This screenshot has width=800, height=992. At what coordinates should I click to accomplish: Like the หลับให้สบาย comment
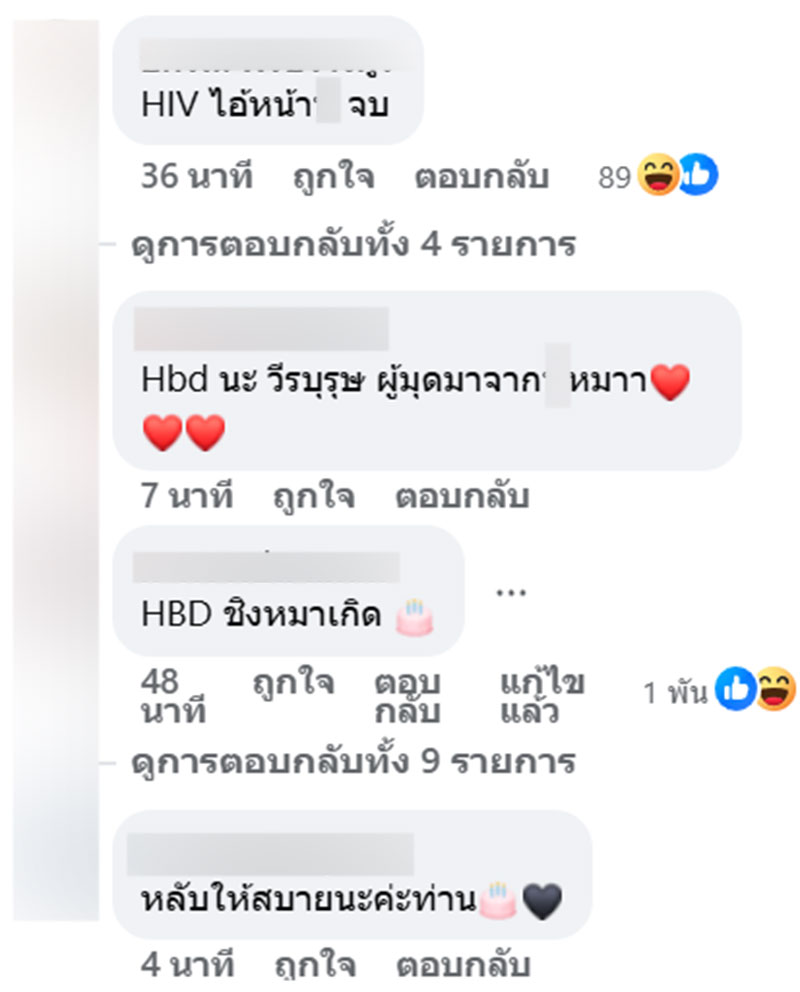point(313,966)
